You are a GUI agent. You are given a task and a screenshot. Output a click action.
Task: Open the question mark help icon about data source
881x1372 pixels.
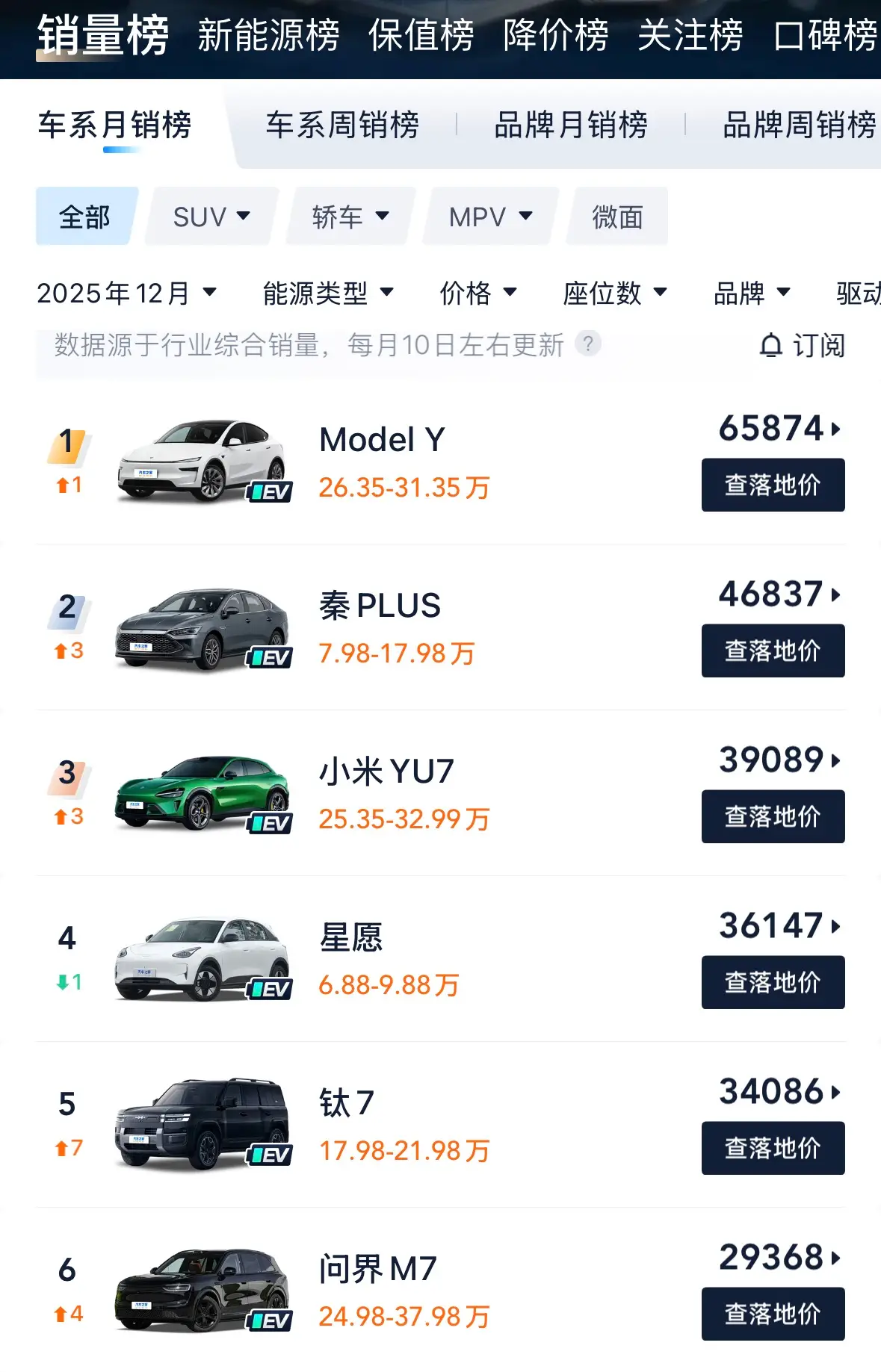tap(588, 346)
